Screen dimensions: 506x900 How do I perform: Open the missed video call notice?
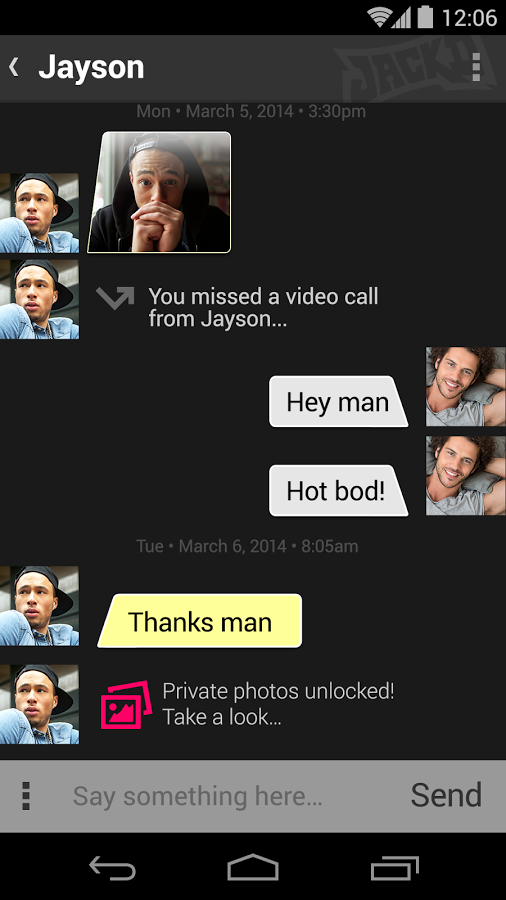click(x=237, y=307)
